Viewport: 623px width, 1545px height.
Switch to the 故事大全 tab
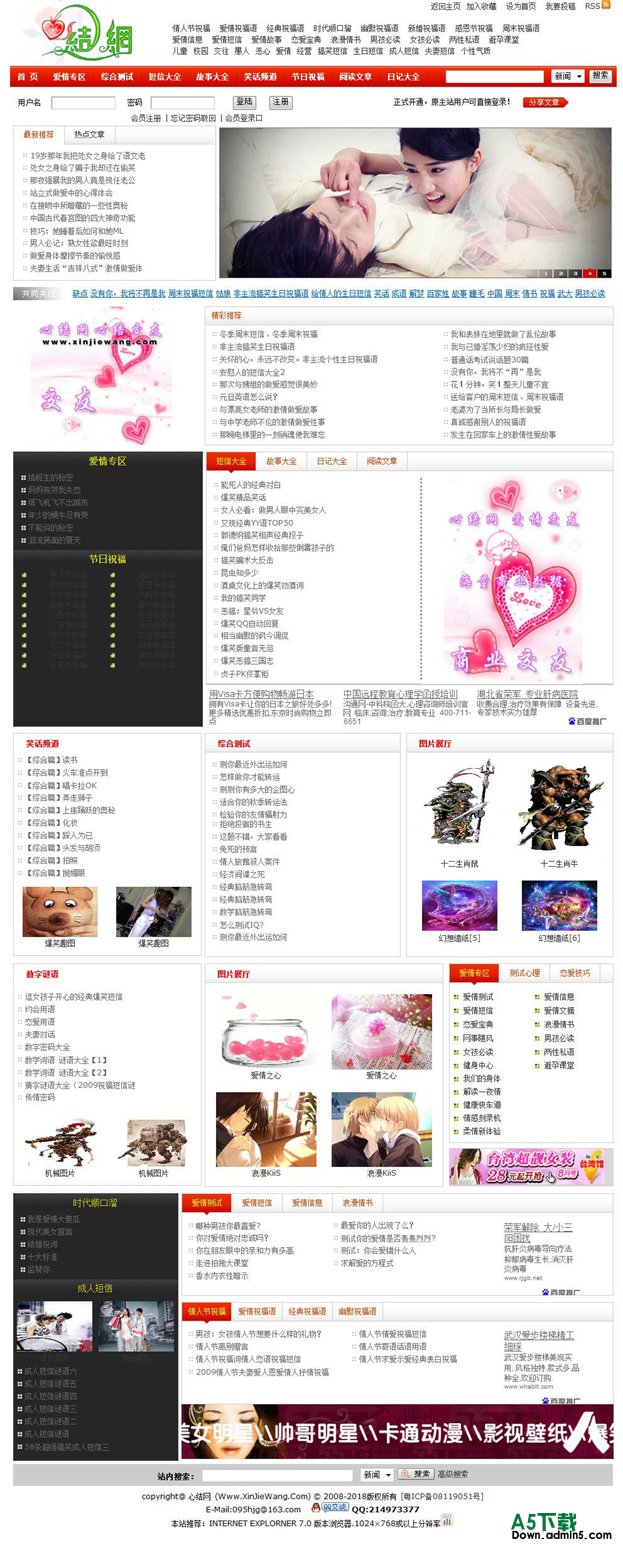pos(281,461)
